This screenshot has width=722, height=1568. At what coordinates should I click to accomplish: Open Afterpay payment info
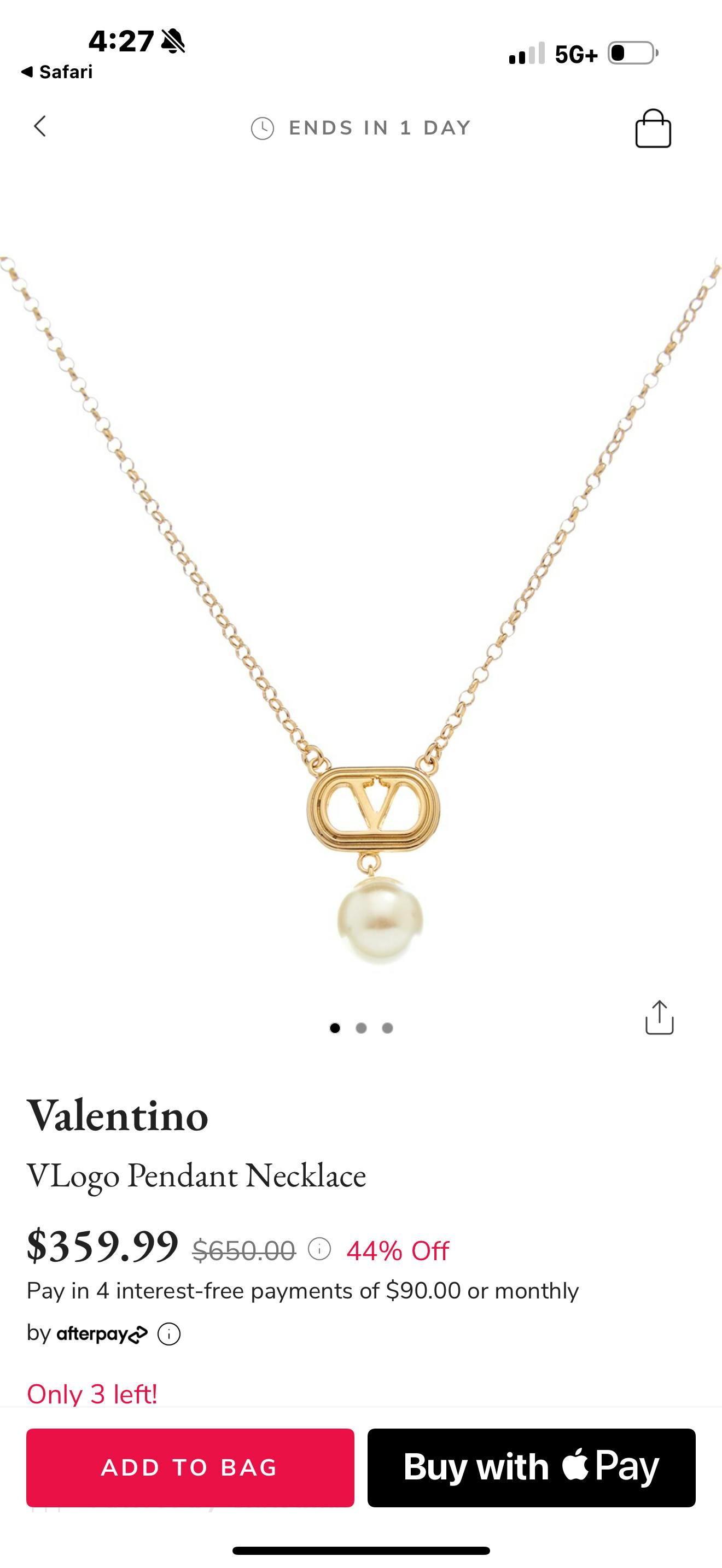169,1334
